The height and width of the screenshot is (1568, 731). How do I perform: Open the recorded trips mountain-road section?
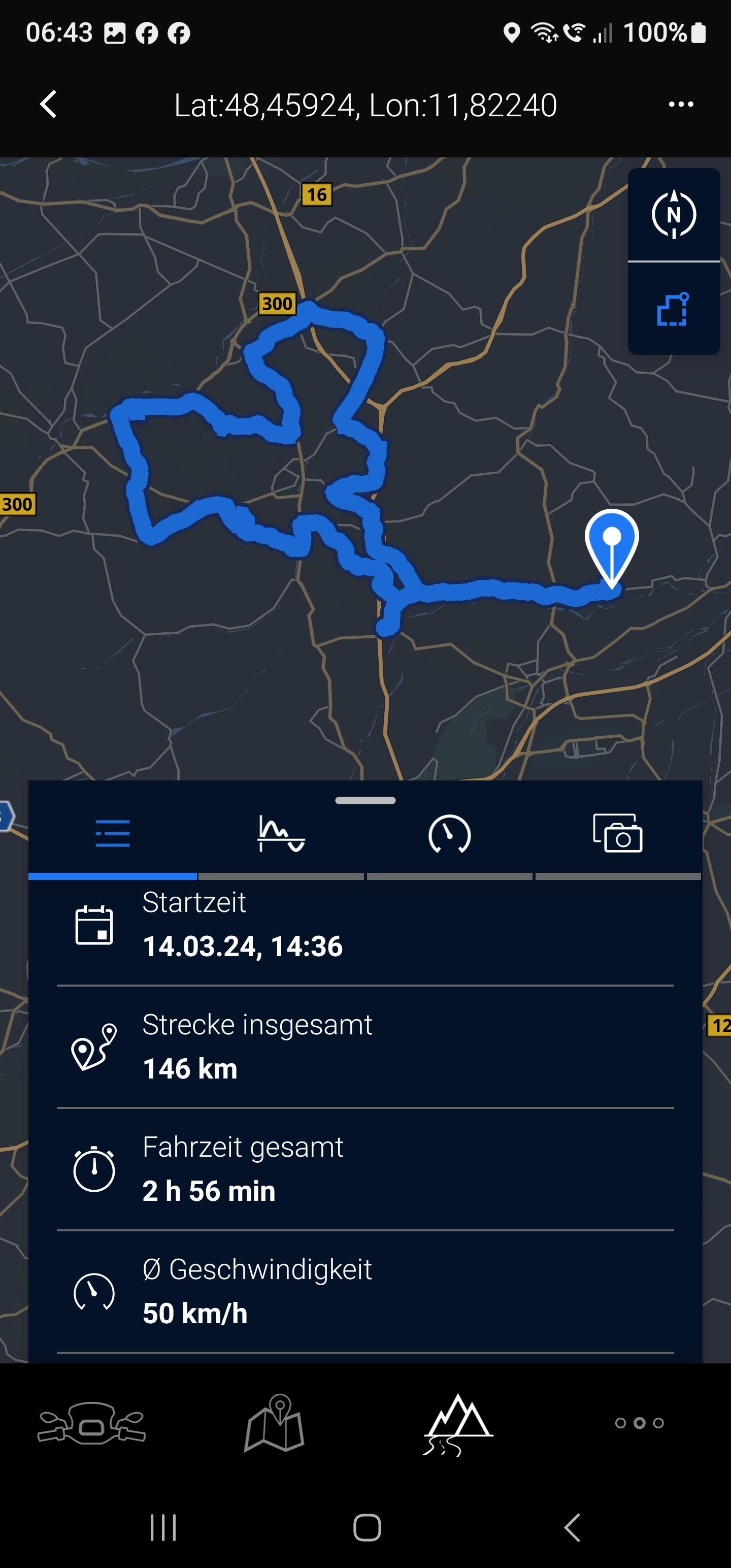coord(458,1423)
